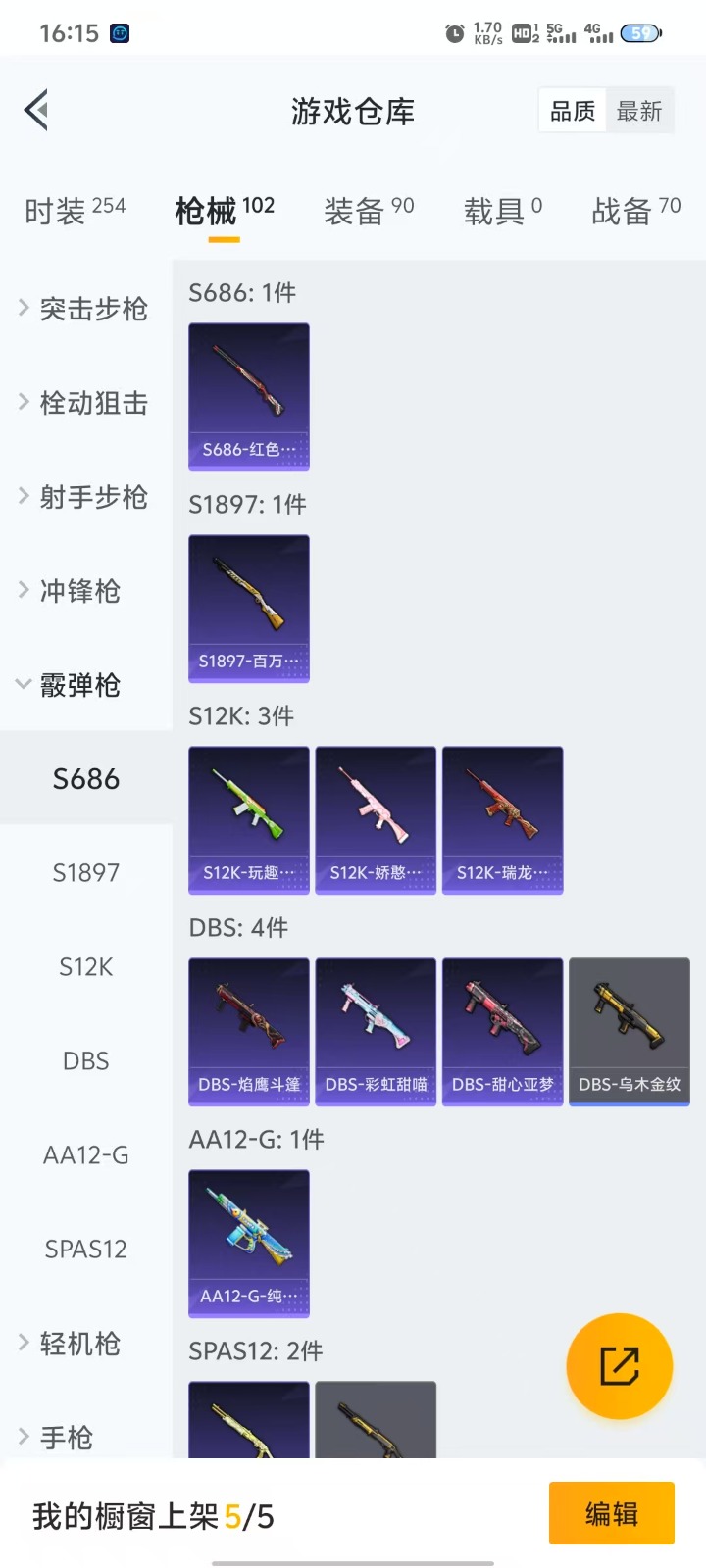Expand the 轻机枪 category
This screenshot has width=706, height=1568.
tap(78, 1344)
